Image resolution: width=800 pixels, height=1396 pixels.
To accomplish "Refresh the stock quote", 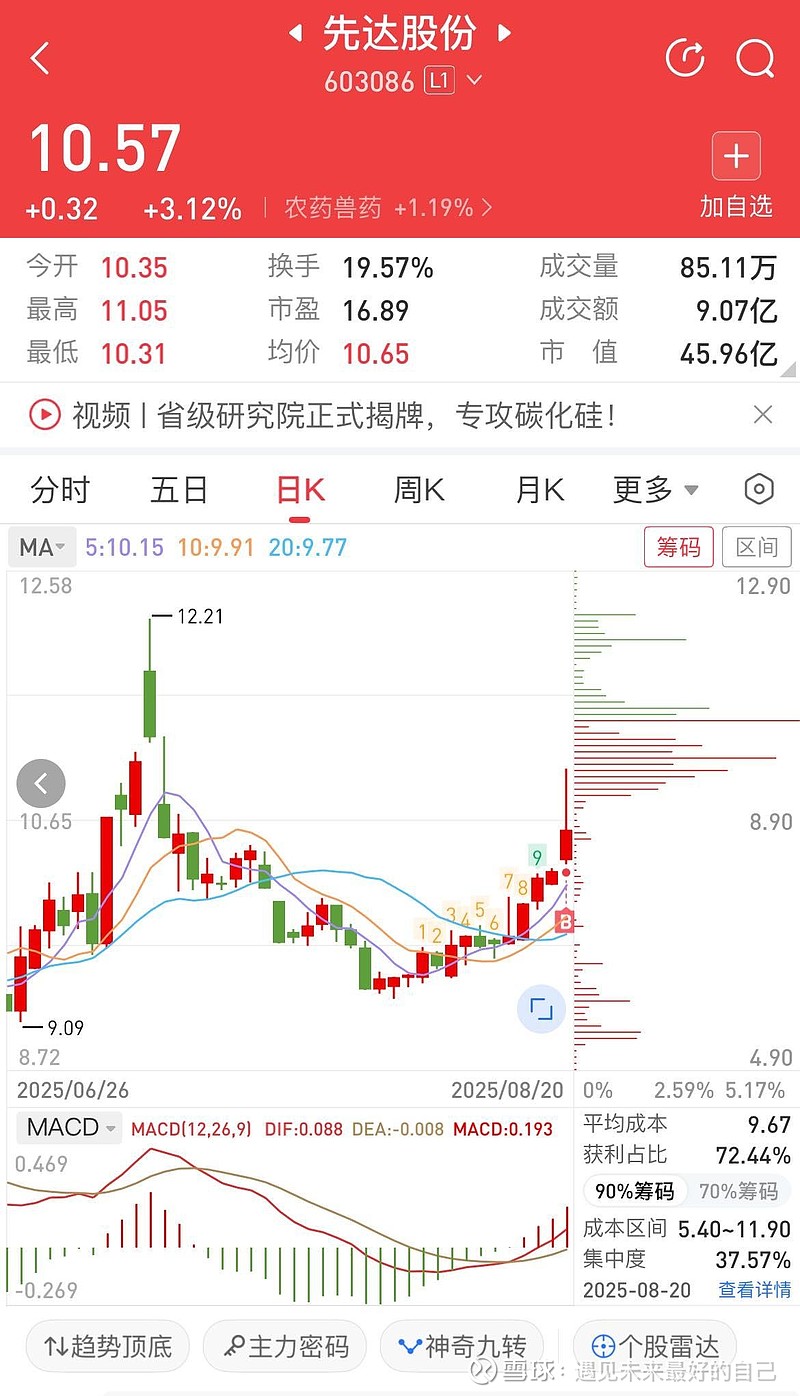I will (685, 58).
